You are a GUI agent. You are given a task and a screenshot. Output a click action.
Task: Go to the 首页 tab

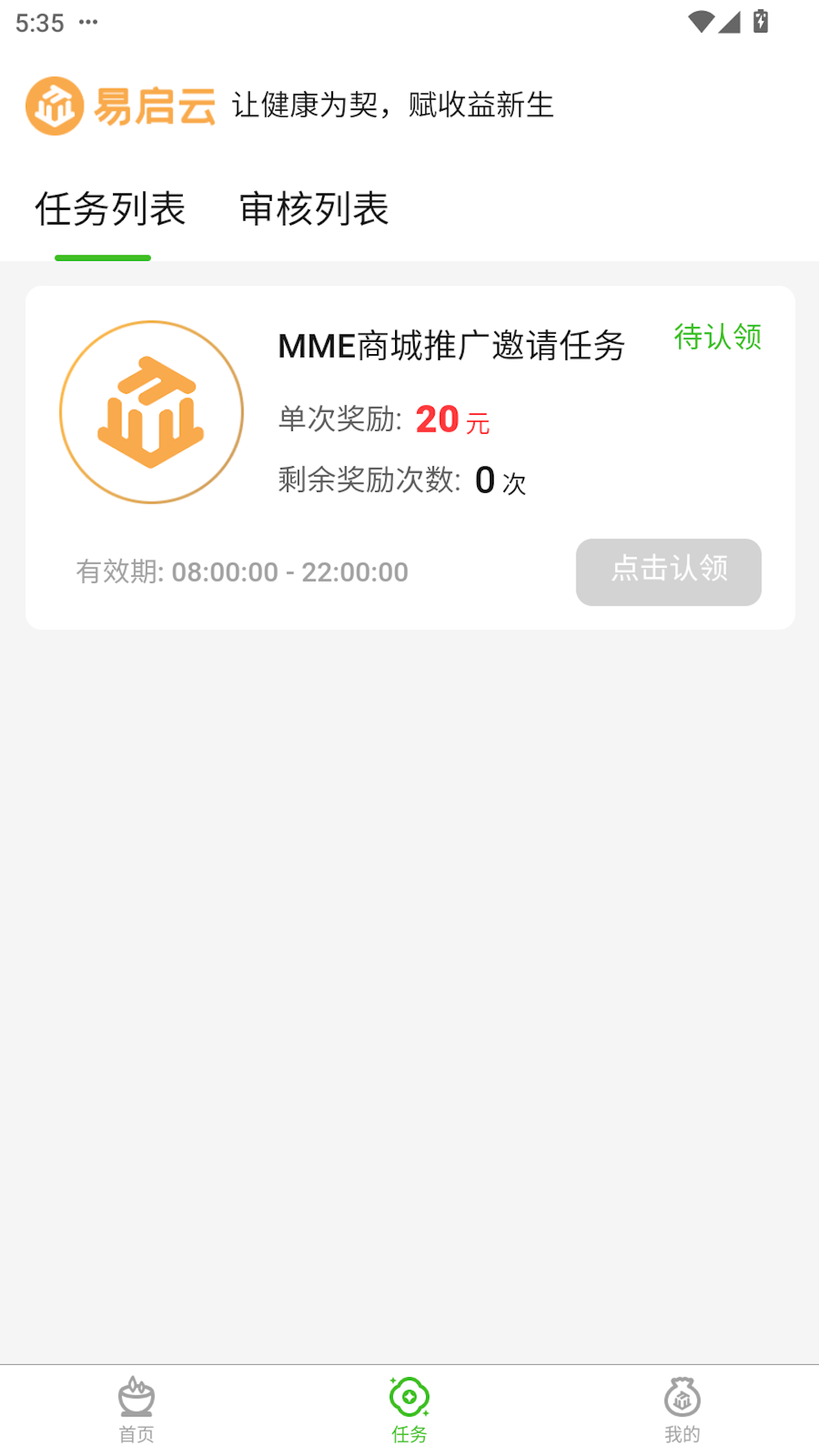(136, 1409)
